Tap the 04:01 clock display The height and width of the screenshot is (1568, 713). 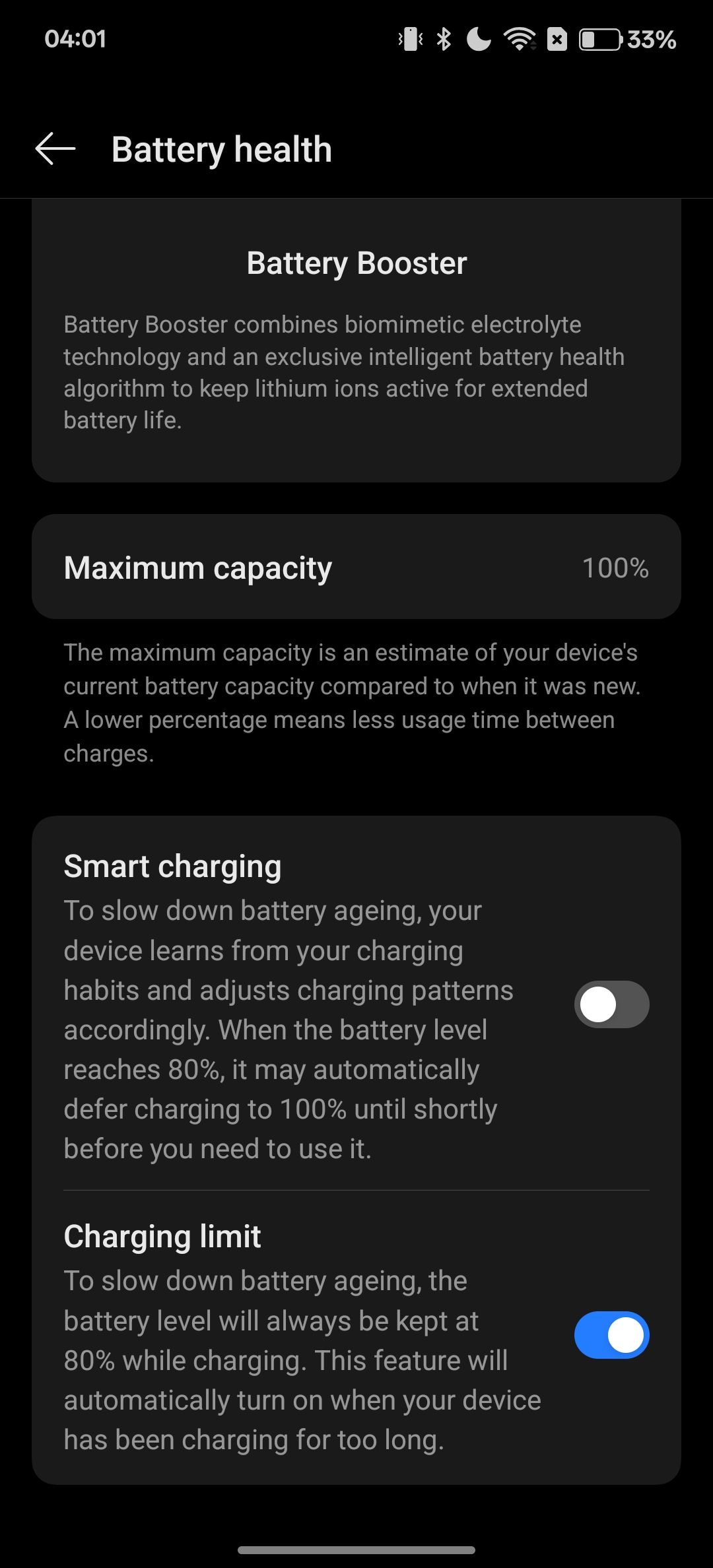pos(75,40)
